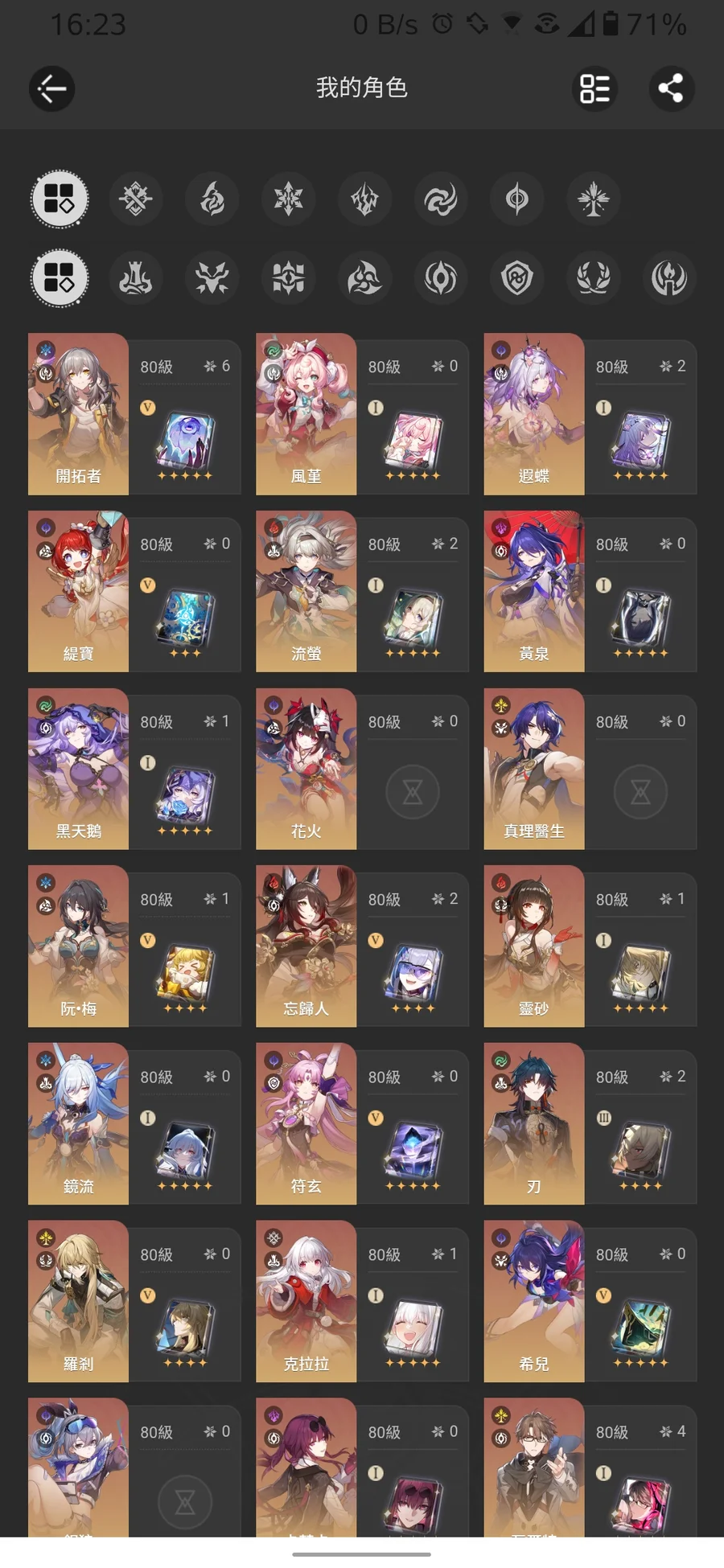Open 風堇 character details

(x=306, y=414)
